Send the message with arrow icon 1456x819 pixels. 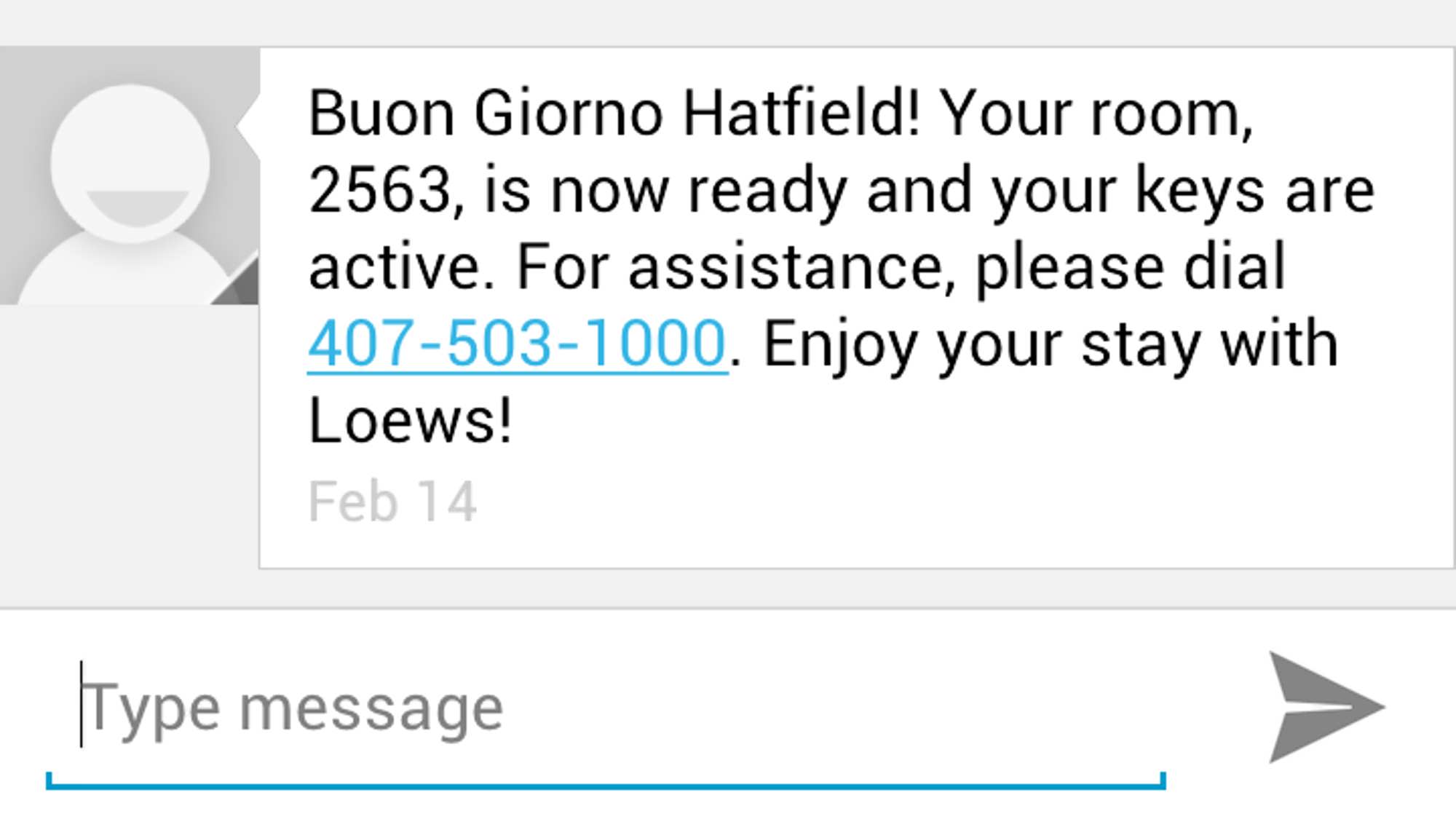point(1324,707)
